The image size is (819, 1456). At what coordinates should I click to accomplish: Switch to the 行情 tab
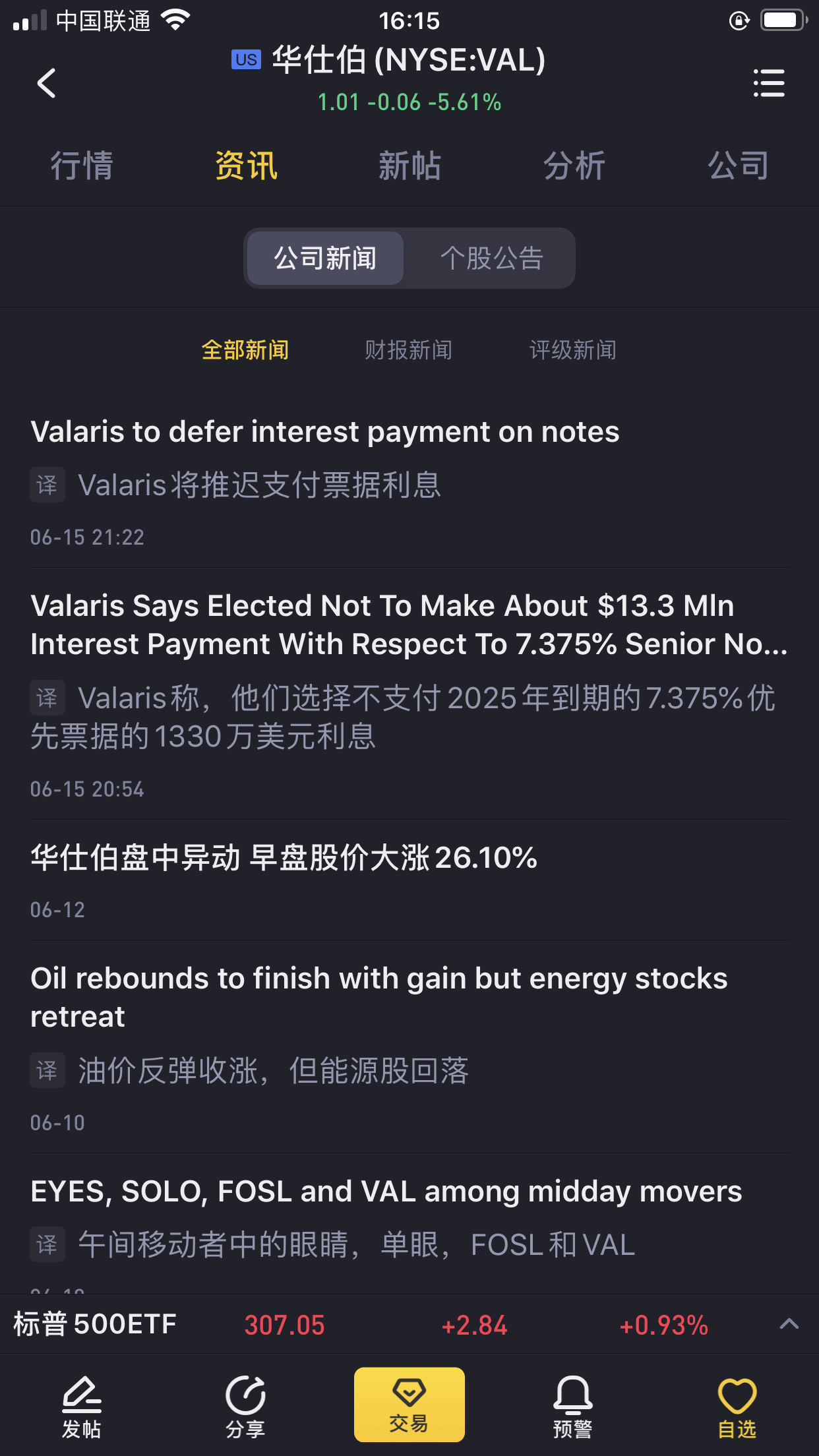coord(82,166)
